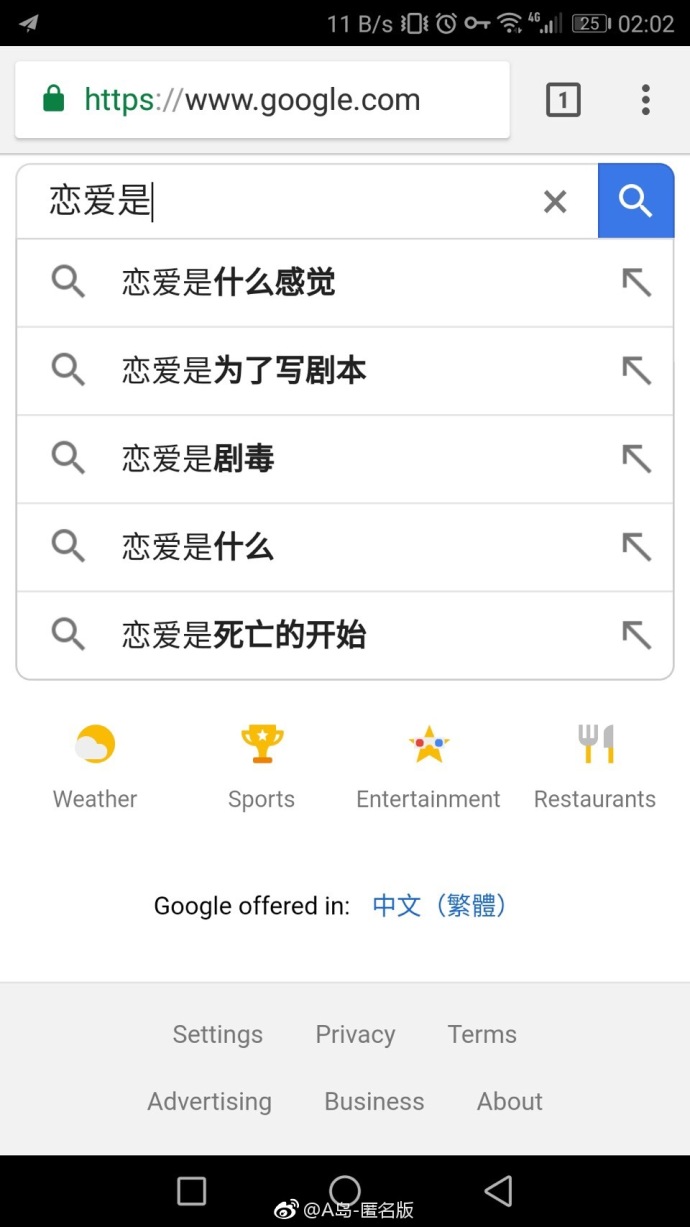Open the Weather shortcut
Screen dimensions: 690x1227
pyautogui.click(x=95, y=765)
